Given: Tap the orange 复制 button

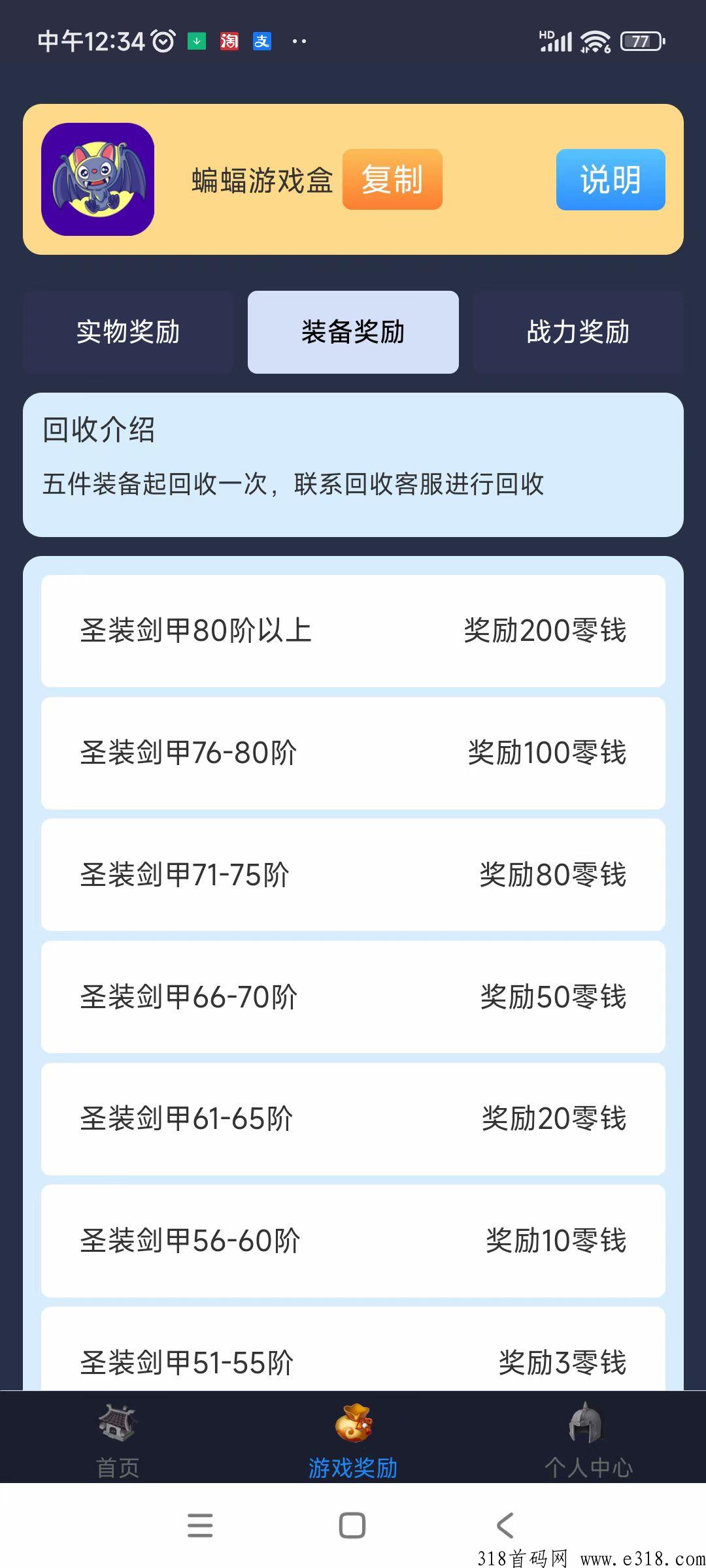Looking at the screenshot, I should pyautogui.click(x=392, y=180).
